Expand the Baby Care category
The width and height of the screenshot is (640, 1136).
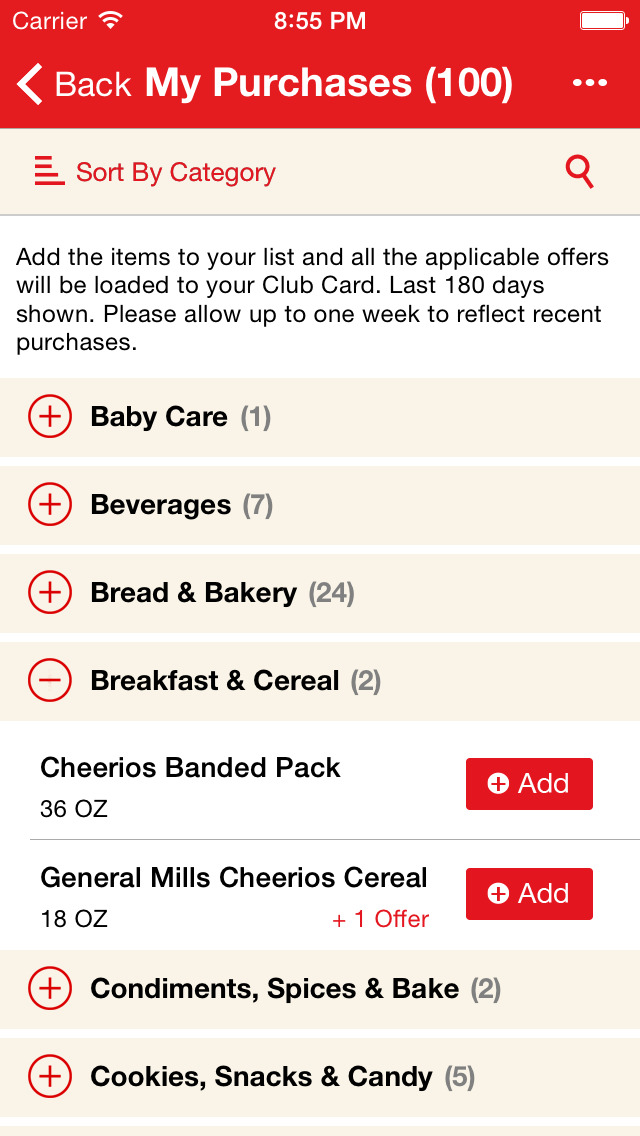pos(320,417)
